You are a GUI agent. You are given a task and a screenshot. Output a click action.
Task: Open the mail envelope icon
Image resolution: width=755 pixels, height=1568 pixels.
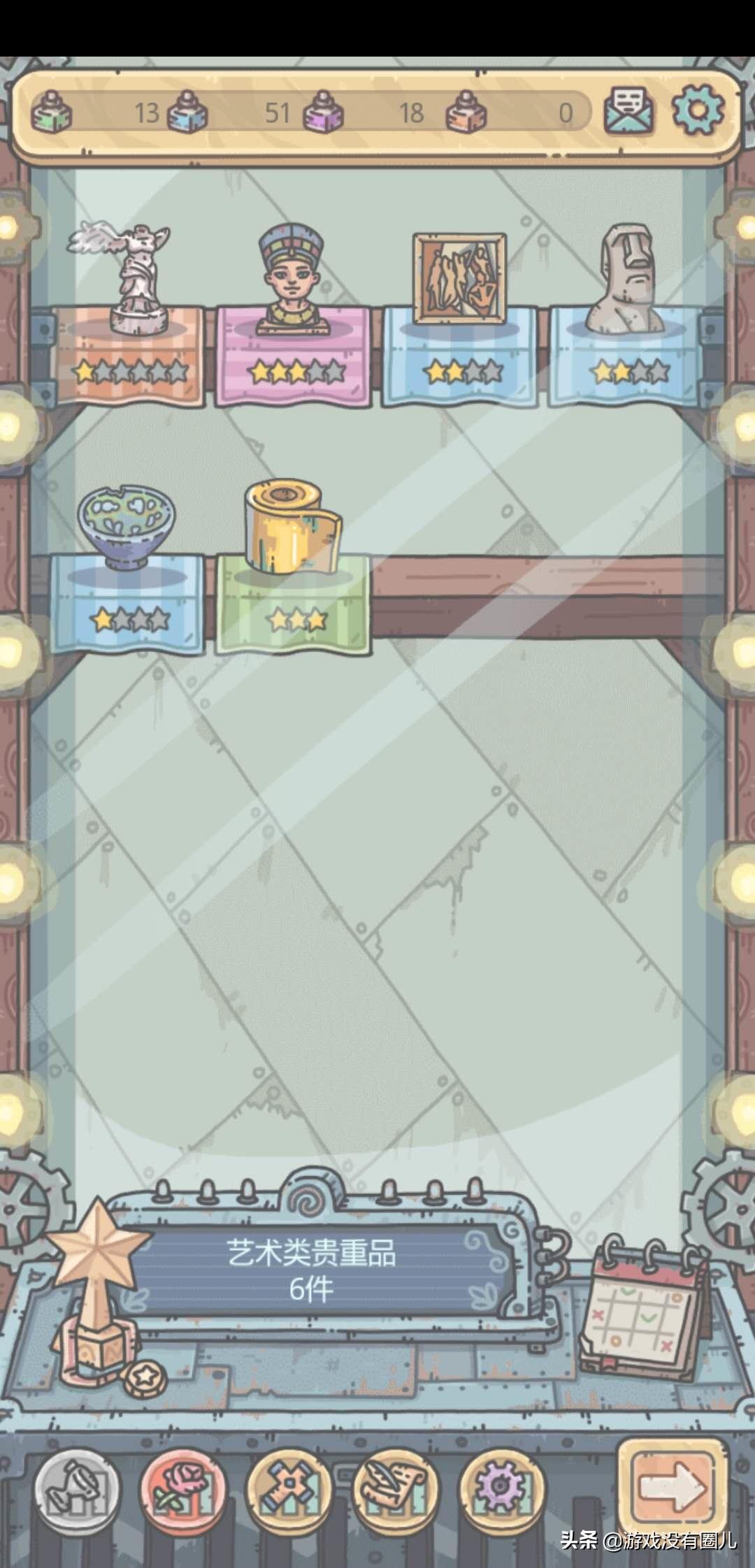click(x=629, y=110)
